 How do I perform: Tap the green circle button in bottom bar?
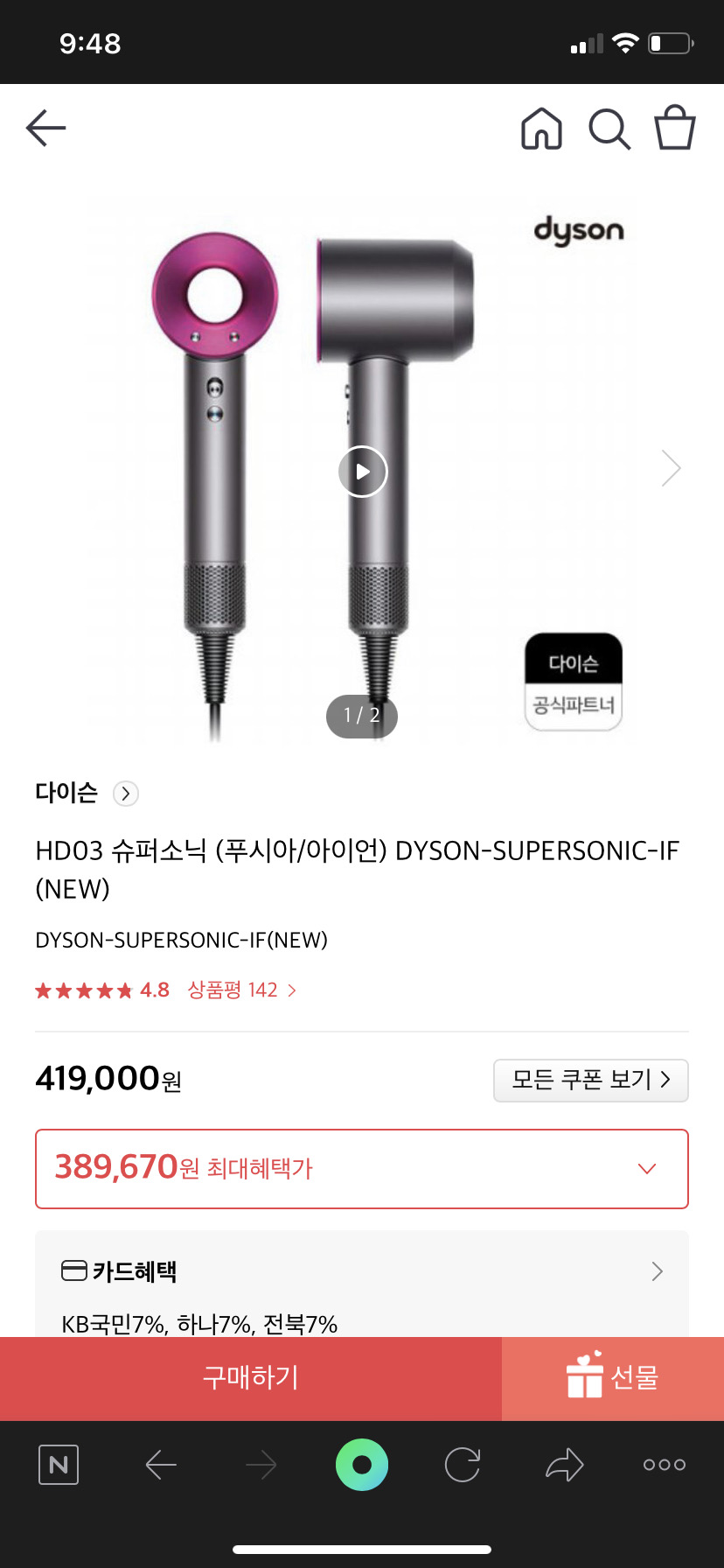pos(362,1464)
